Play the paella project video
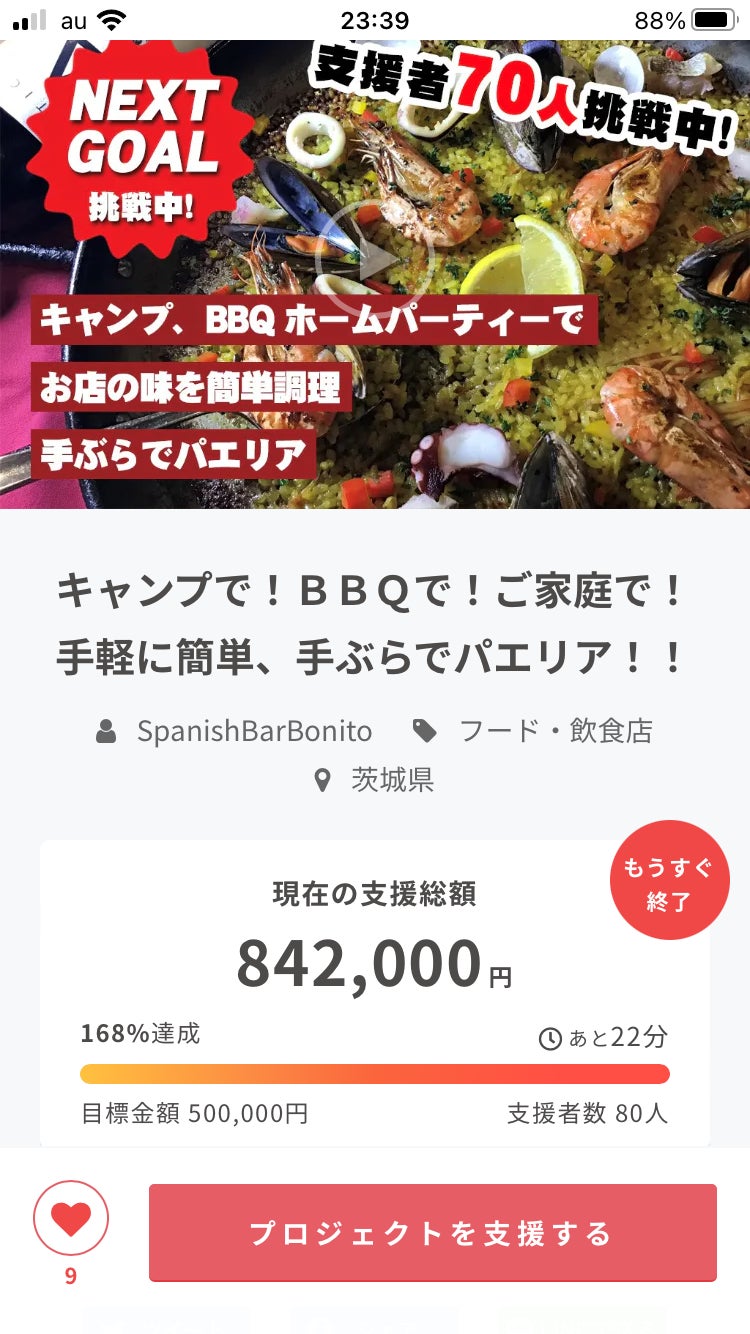The height and width of the screenshot is (1334, 750). point(375,260)
